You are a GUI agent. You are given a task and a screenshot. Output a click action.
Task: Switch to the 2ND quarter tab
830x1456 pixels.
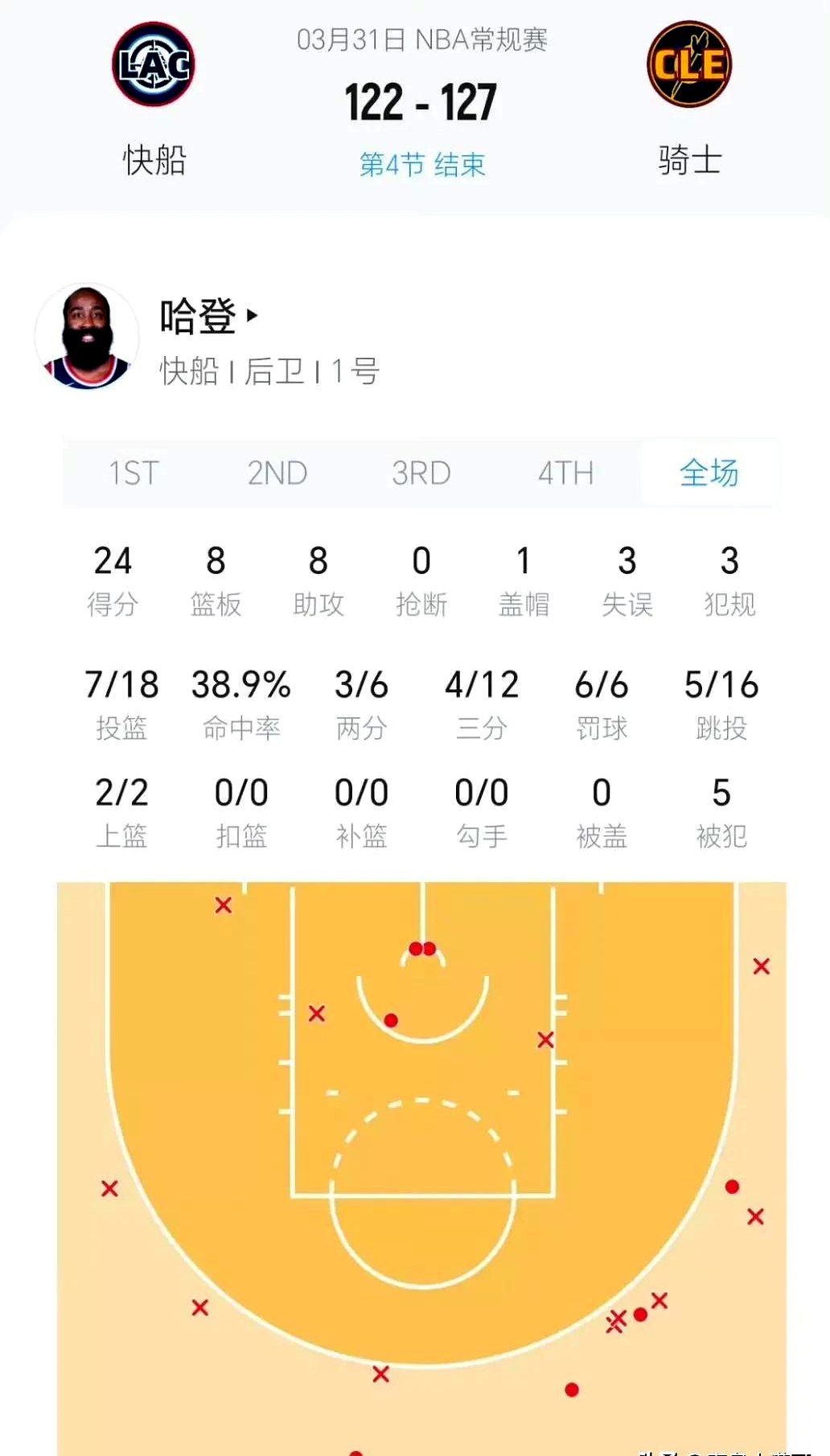(277, 473)
